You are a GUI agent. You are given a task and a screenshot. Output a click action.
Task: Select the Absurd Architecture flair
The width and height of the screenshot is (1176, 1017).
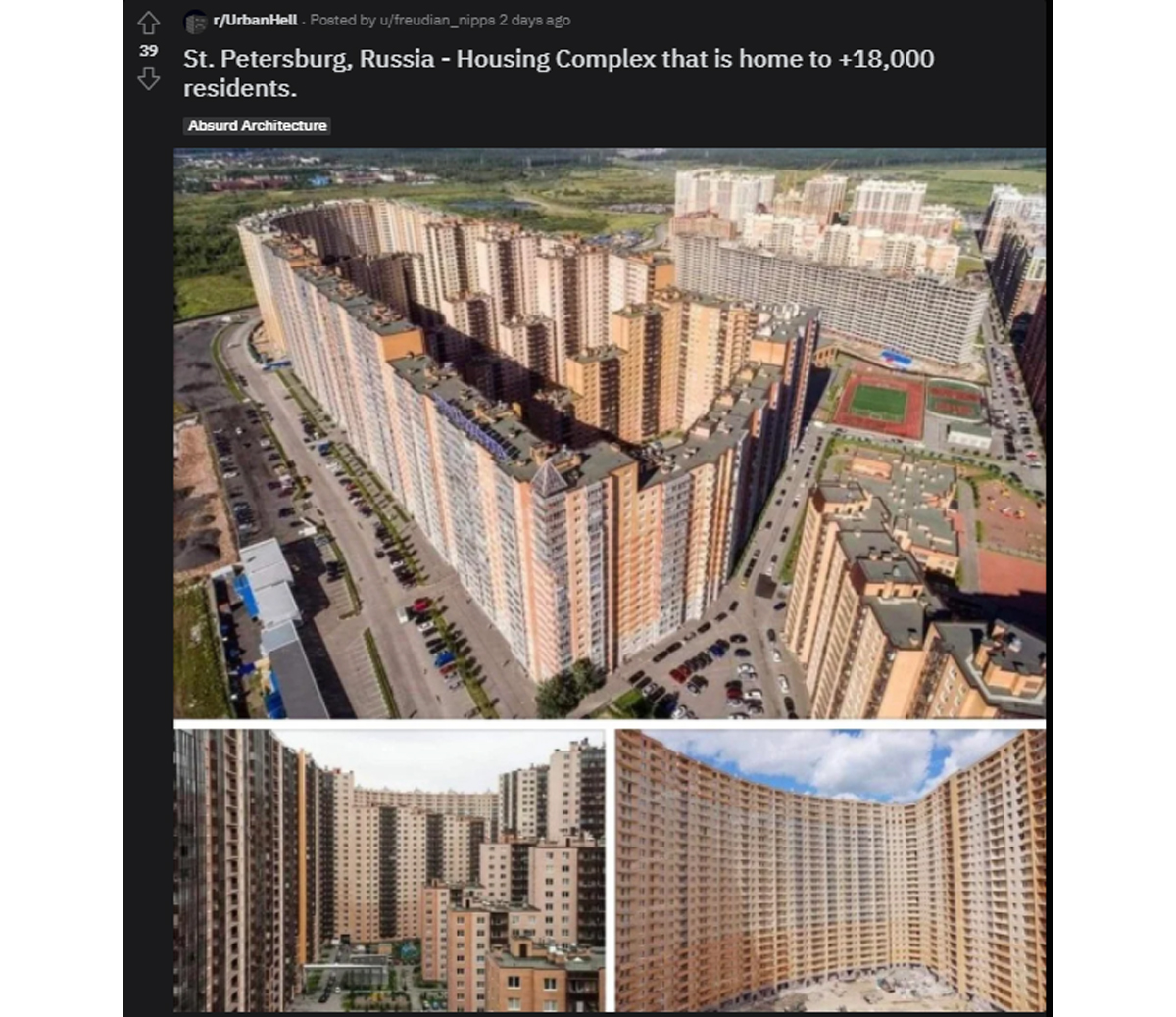(x=257, y=125)
